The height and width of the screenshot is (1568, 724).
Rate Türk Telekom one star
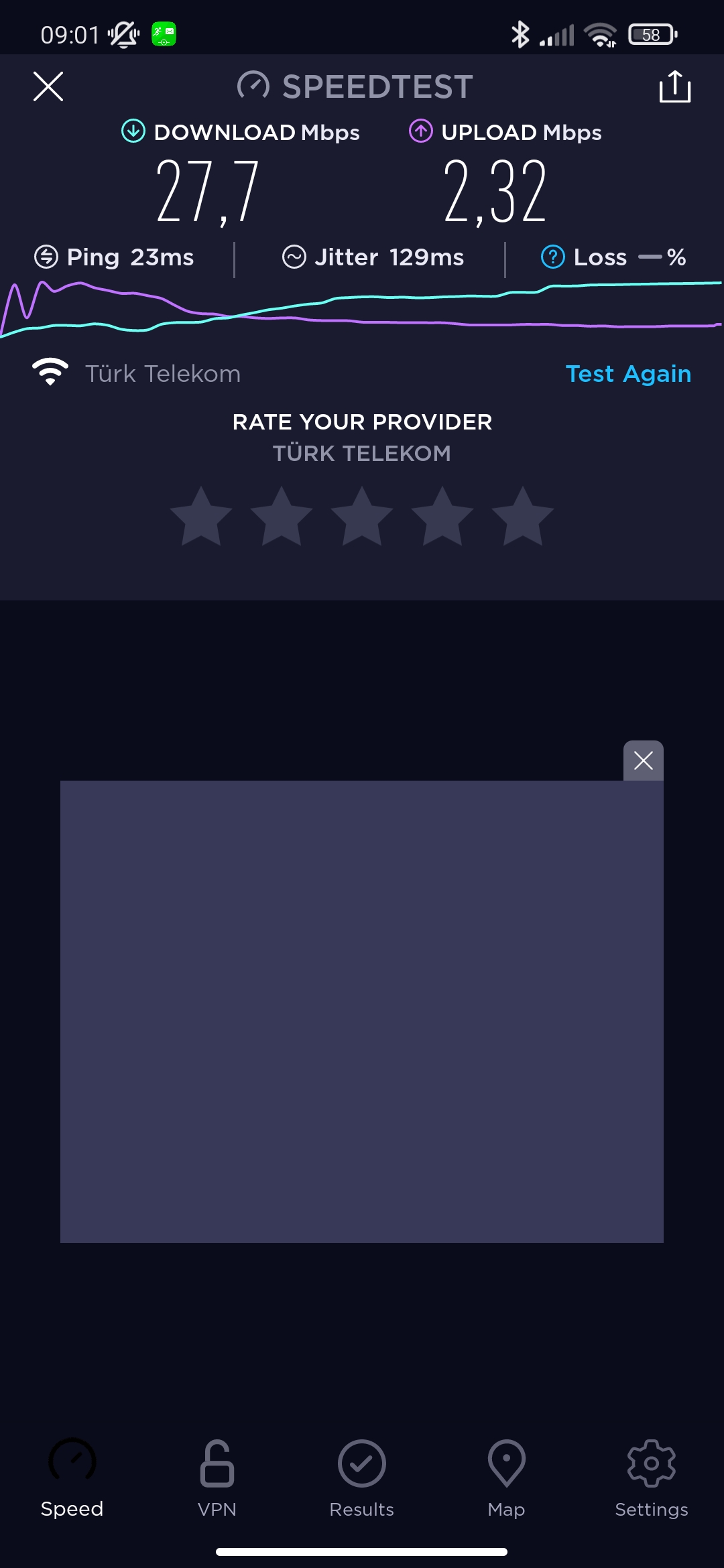click(201, 516)
